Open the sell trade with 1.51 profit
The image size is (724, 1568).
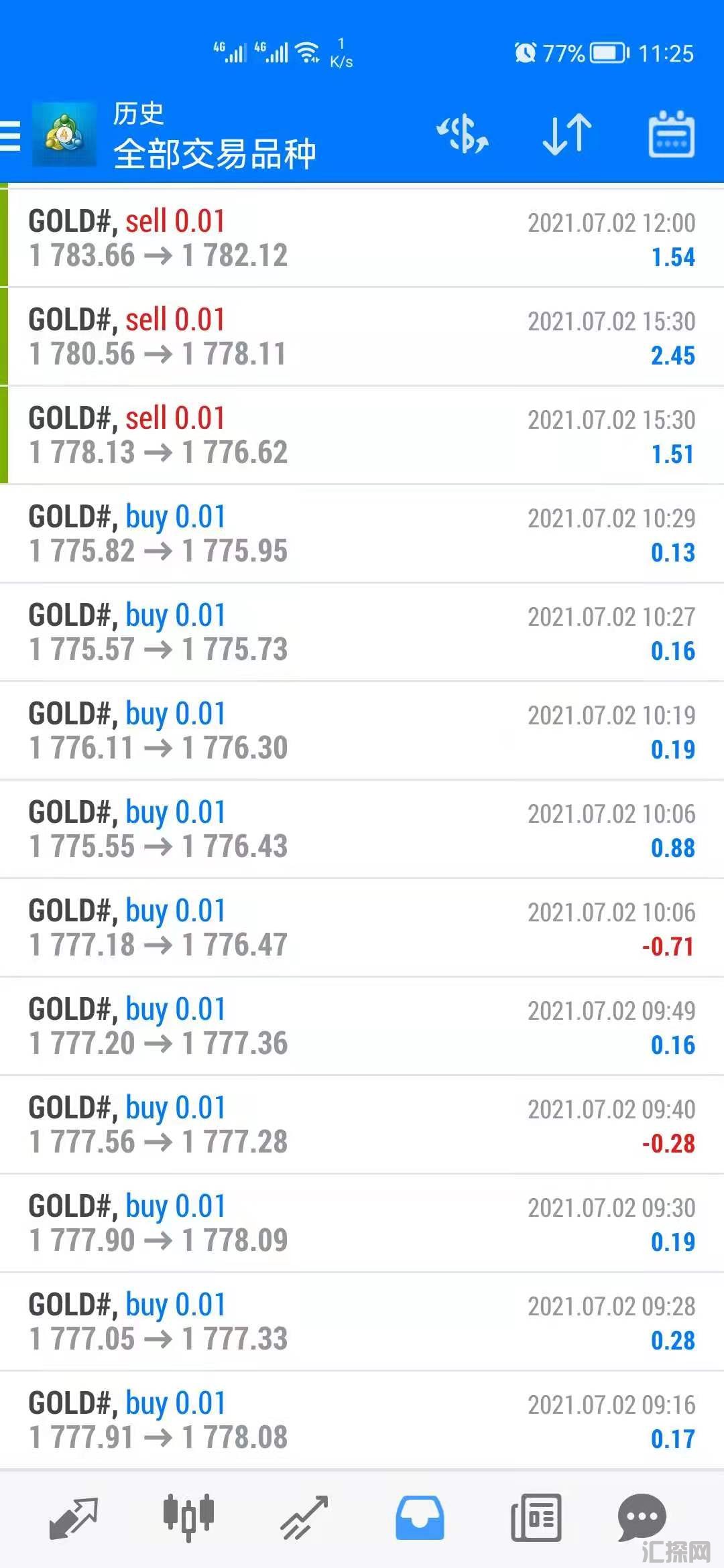(x=362, y=436)
